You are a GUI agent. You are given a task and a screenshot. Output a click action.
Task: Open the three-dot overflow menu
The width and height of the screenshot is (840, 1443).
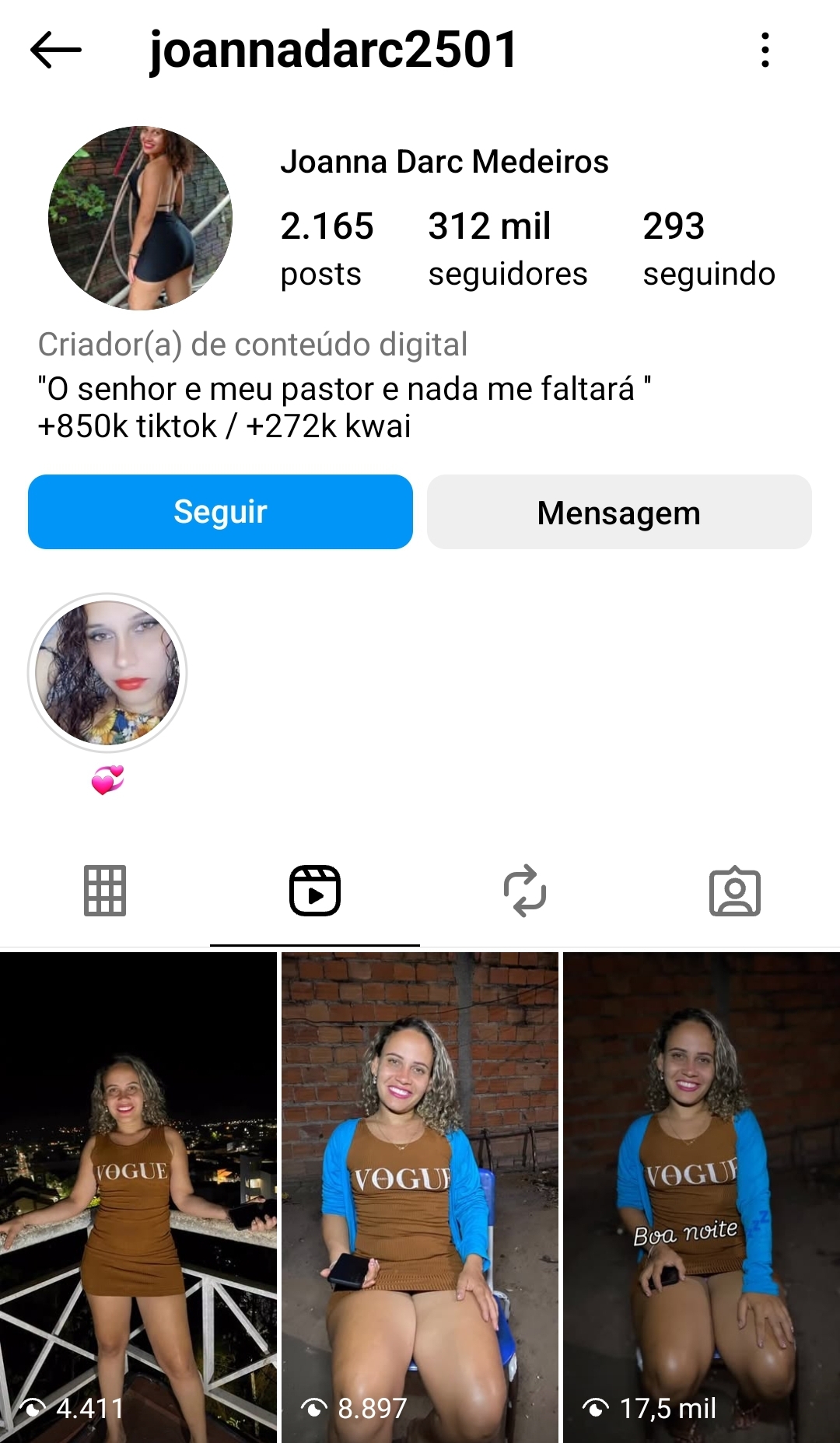coord(765,51)
